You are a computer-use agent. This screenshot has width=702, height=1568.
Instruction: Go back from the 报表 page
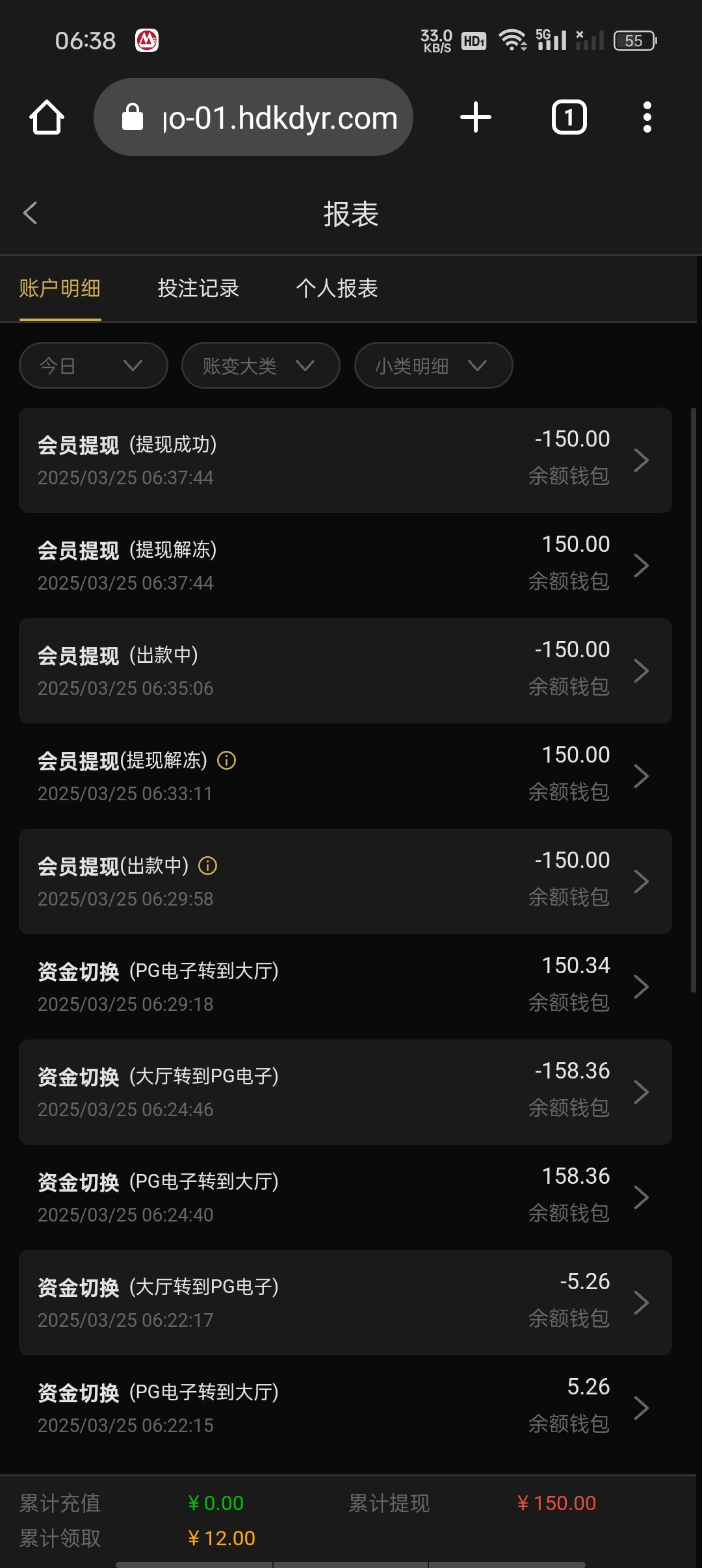31,213
